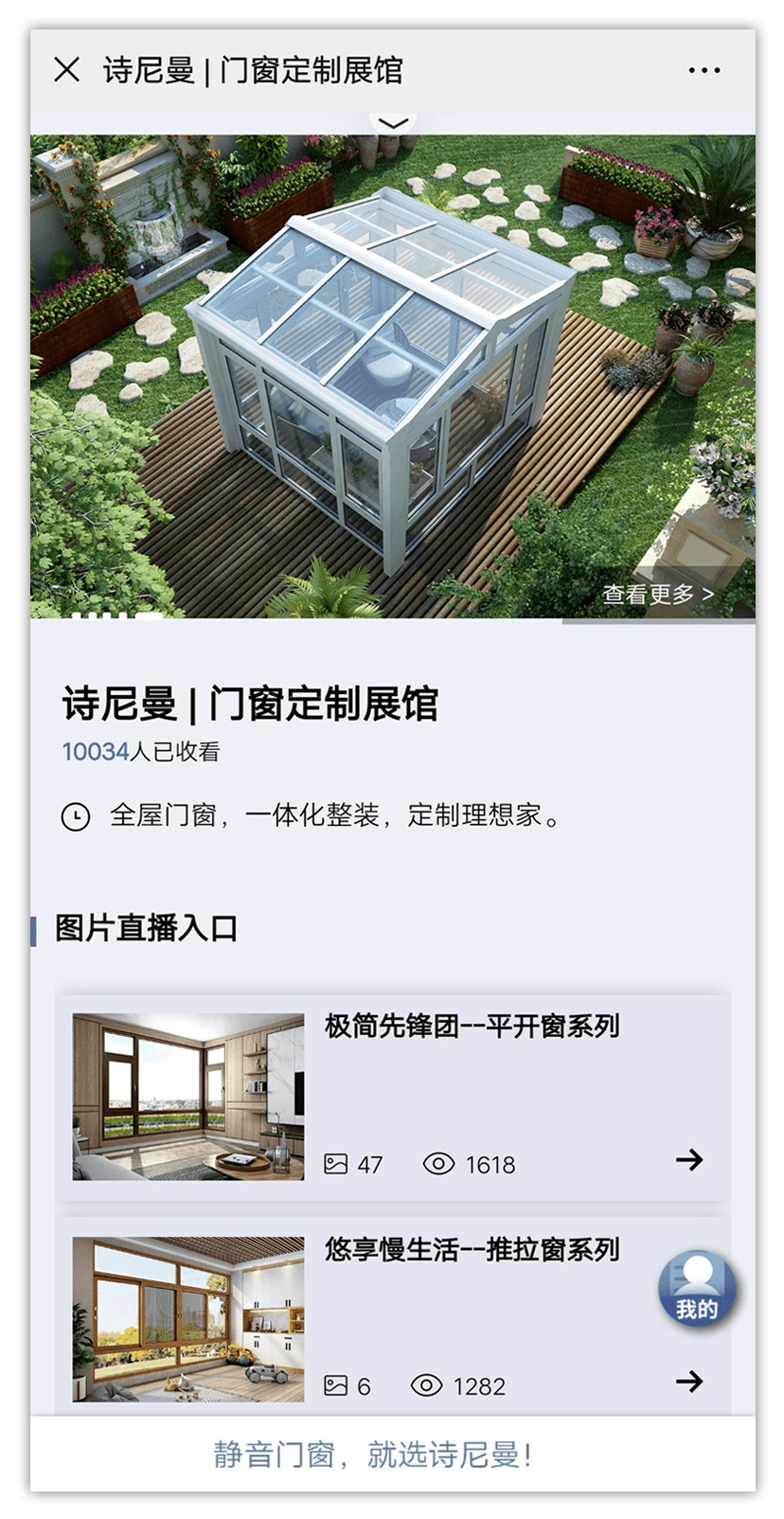
Task: Open the 极简先锋团--平开窗系列 album card
Action: click(x=471, y=1027)
